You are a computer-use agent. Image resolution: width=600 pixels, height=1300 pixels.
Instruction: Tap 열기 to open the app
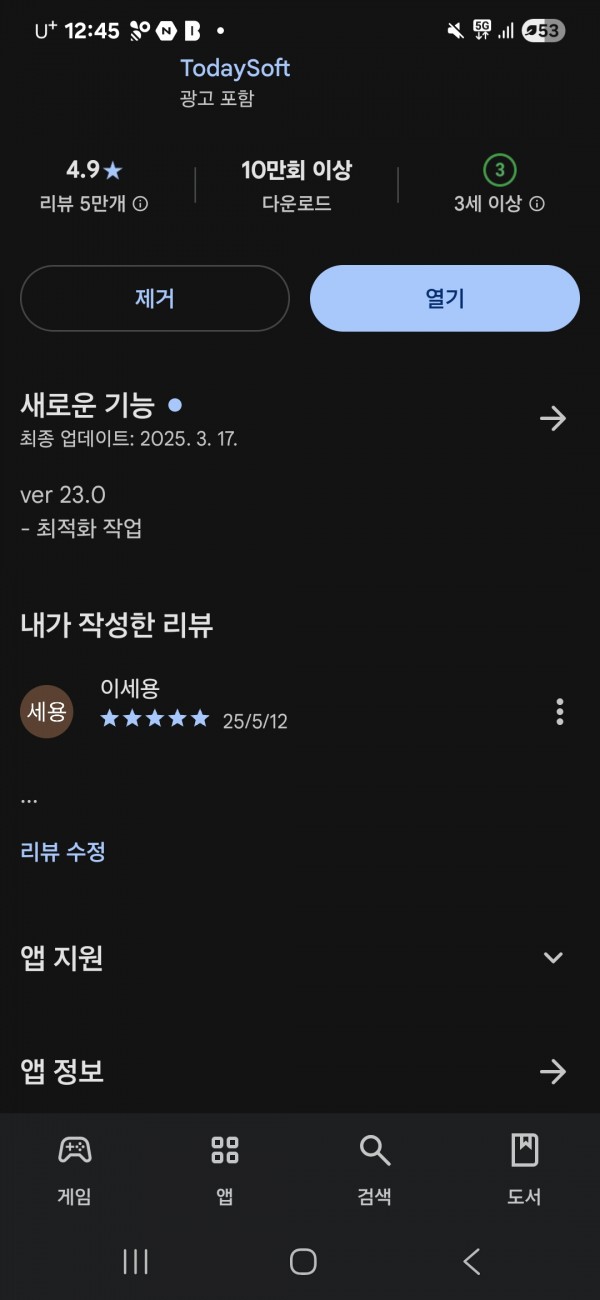(445, 298)
